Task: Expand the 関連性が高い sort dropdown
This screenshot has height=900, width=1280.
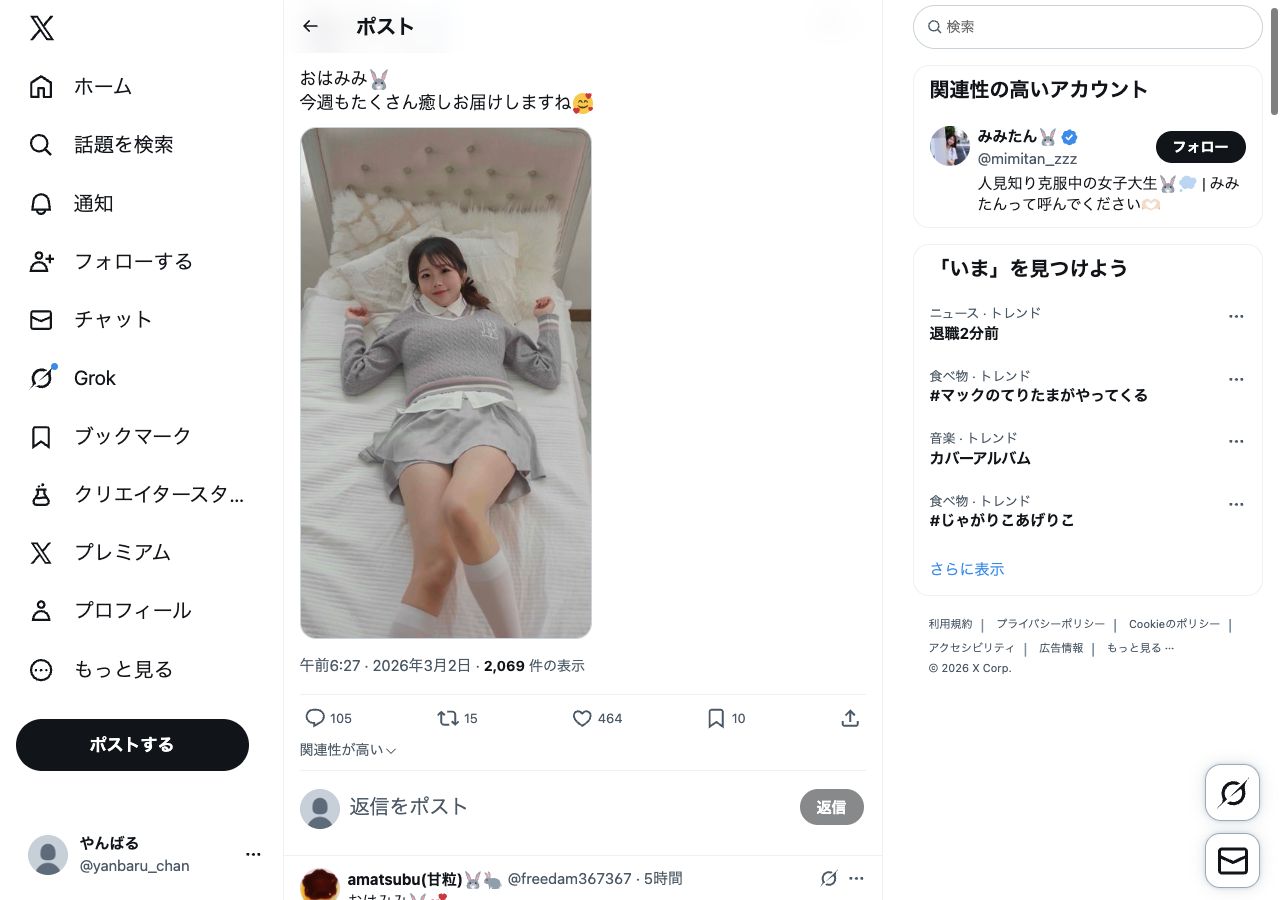Action: [348, 750]
